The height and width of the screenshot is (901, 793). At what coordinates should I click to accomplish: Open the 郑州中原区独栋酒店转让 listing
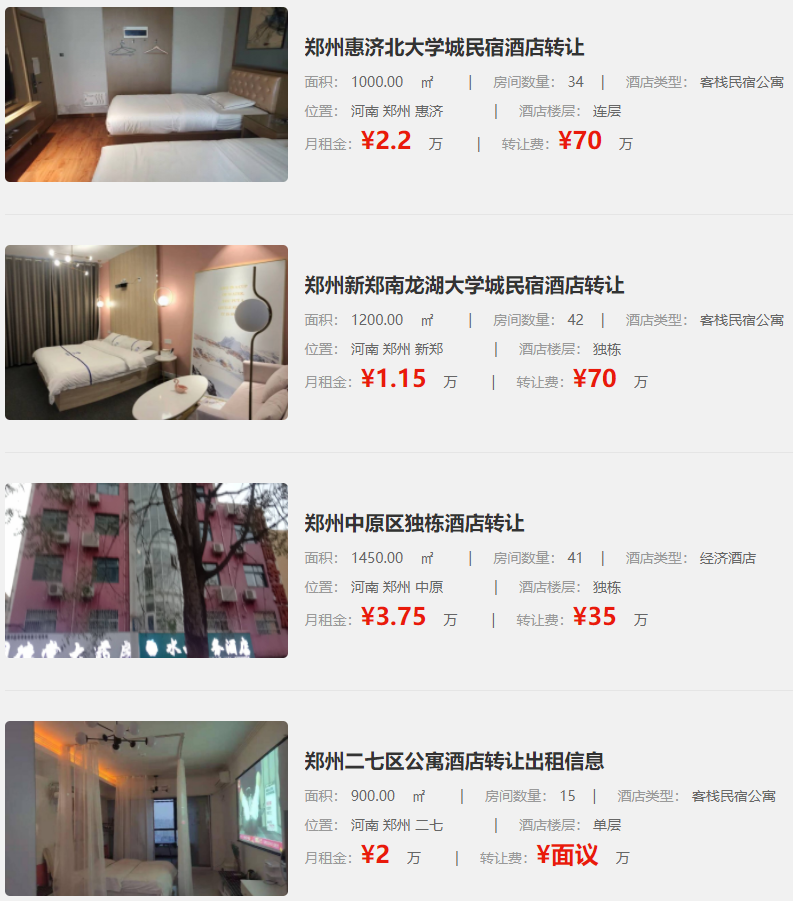pos(414,523)
